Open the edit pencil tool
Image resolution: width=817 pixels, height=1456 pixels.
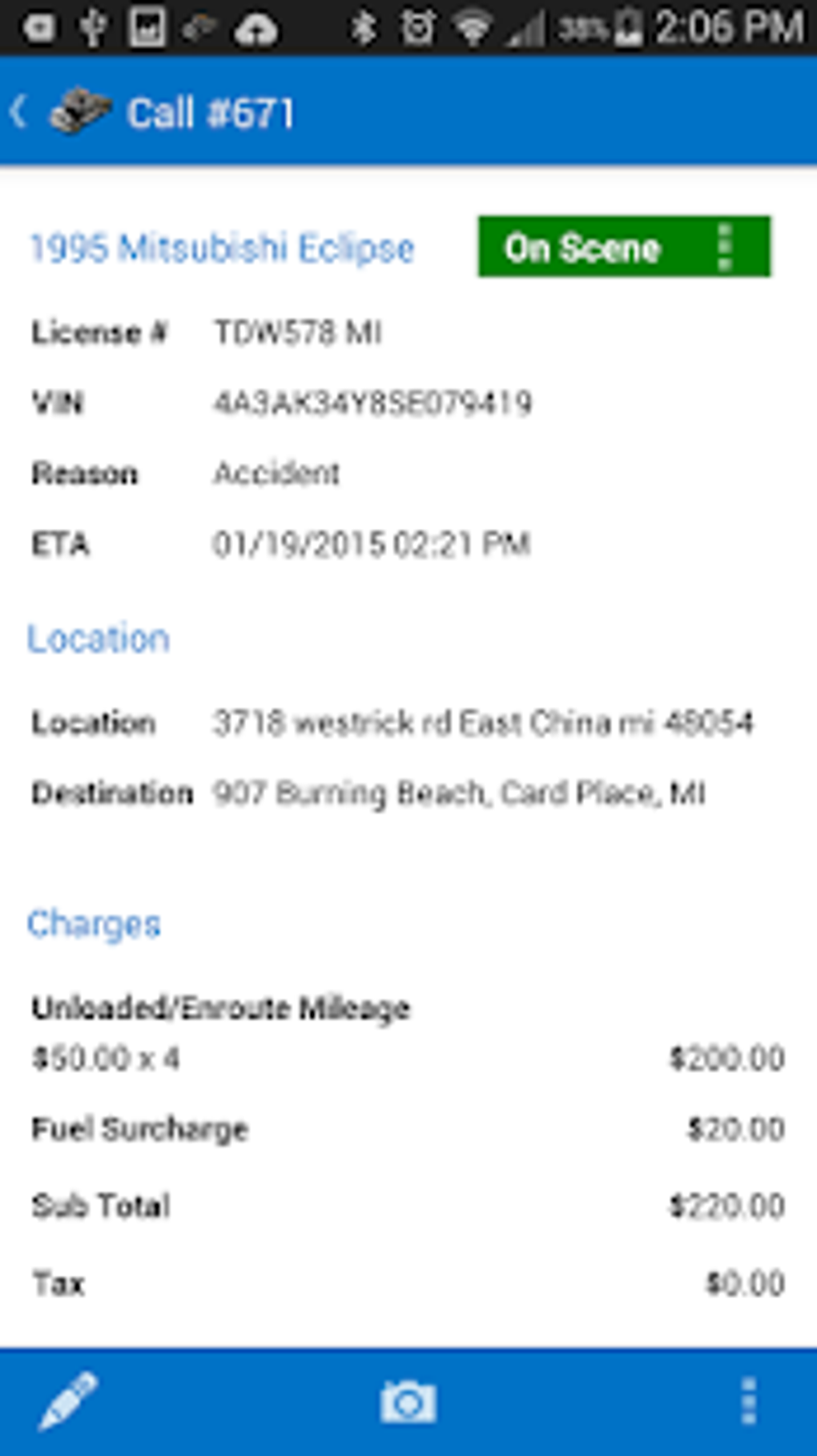point(68,1398)
